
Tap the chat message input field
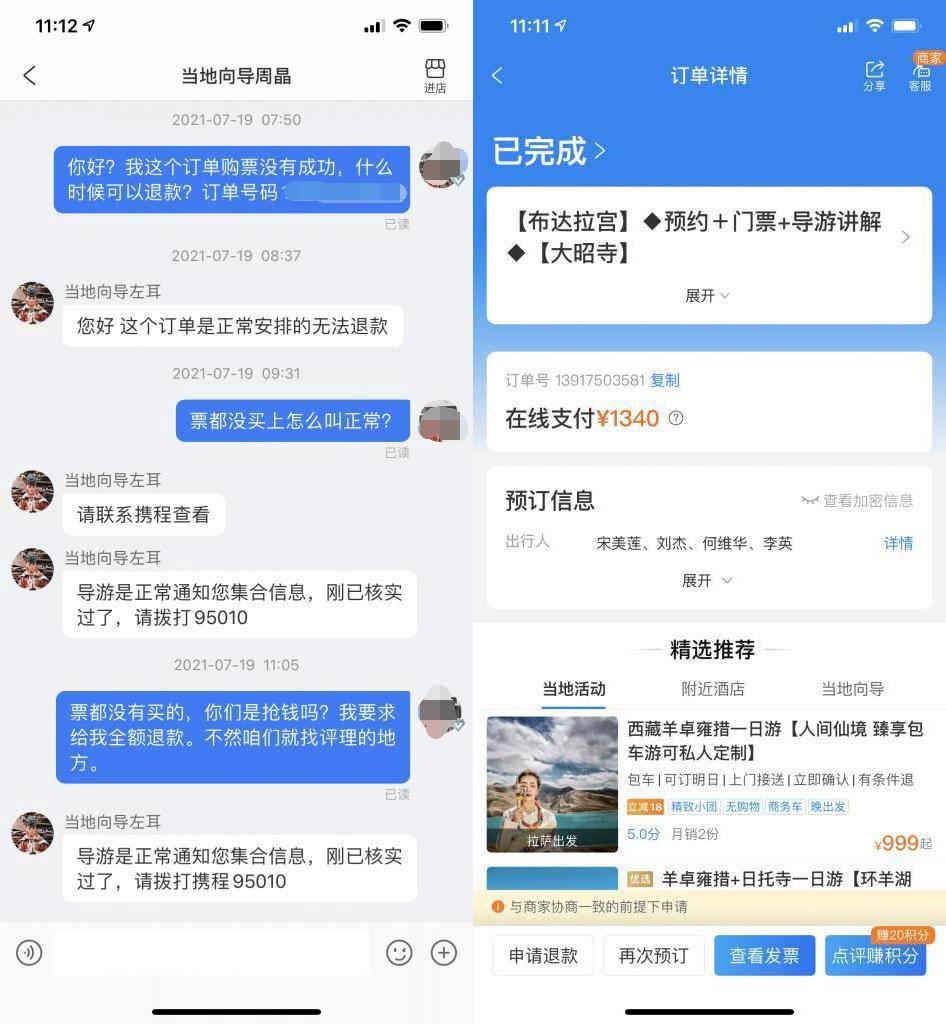tap(210, 953)
